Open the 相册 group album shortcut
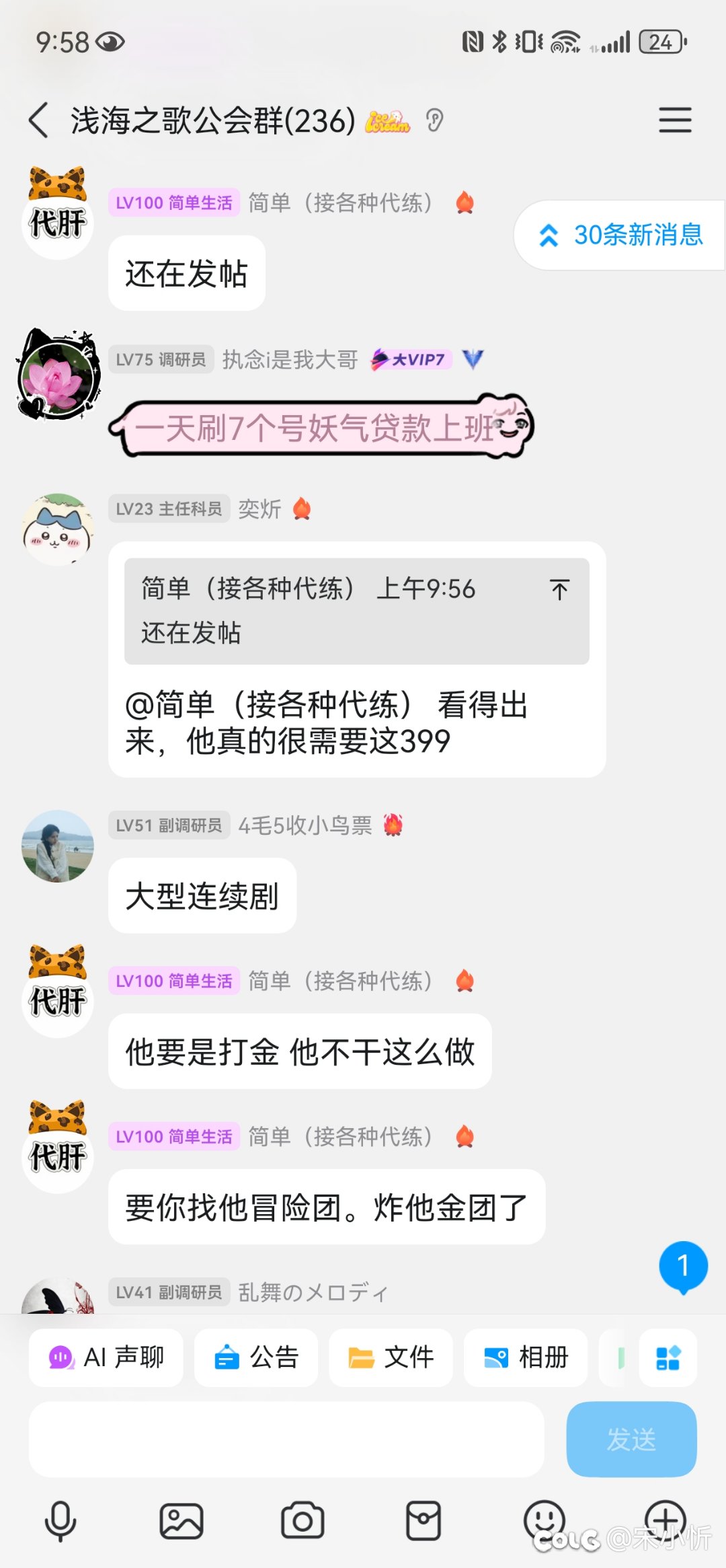 pyautogui.click(x=526, y=1357)
